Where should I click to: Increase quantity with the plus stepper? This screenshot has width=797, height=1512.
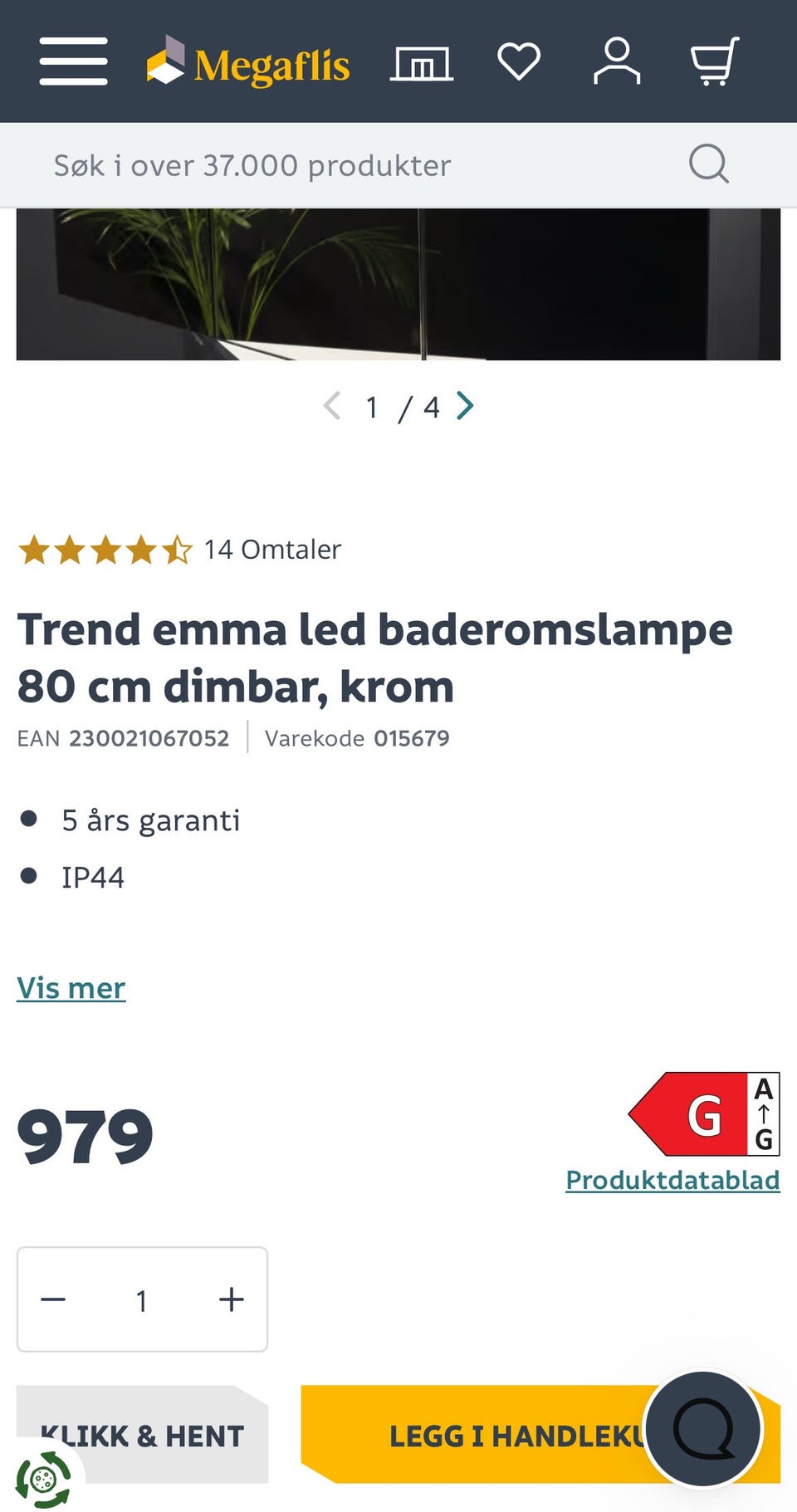(231, 1299)
